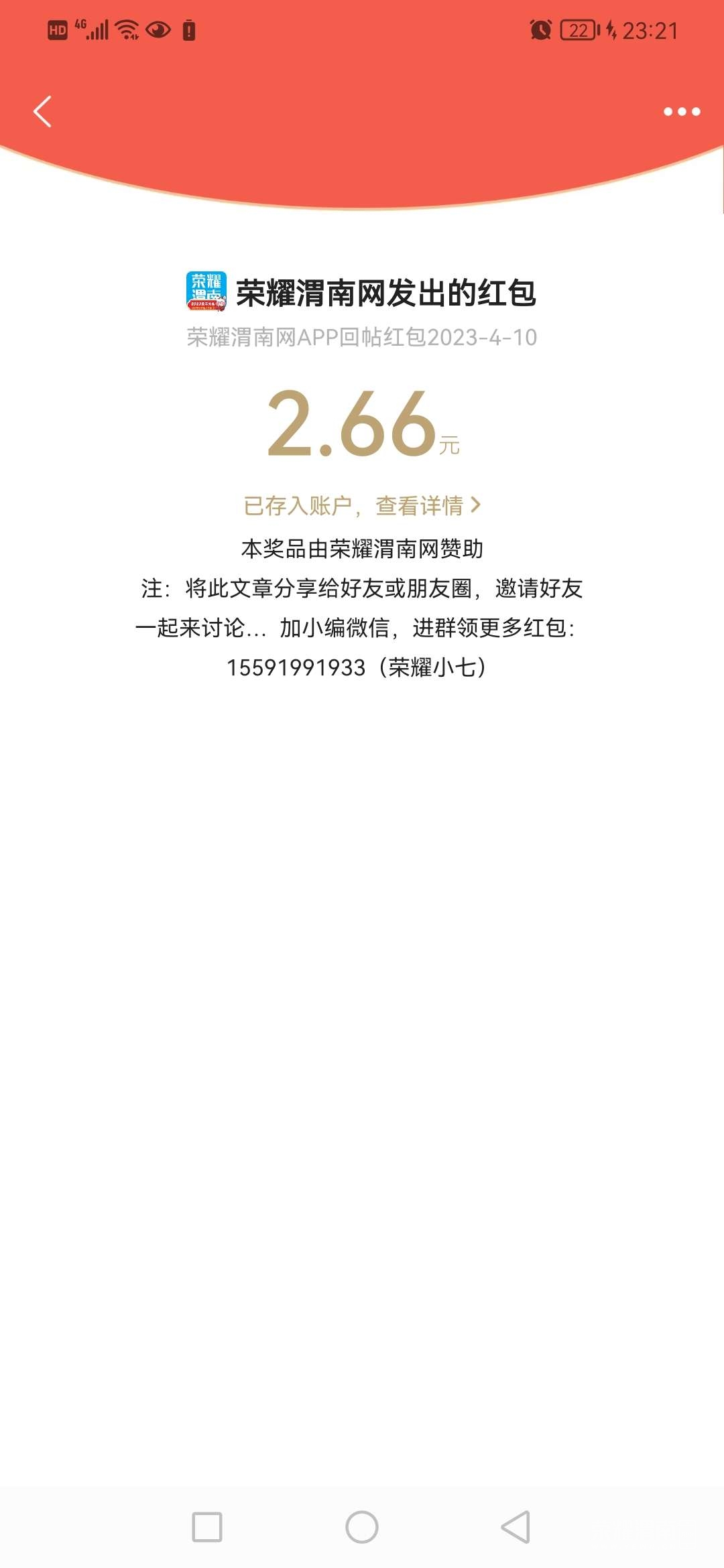Open the three-dot overflow menu

coord(682,111)
